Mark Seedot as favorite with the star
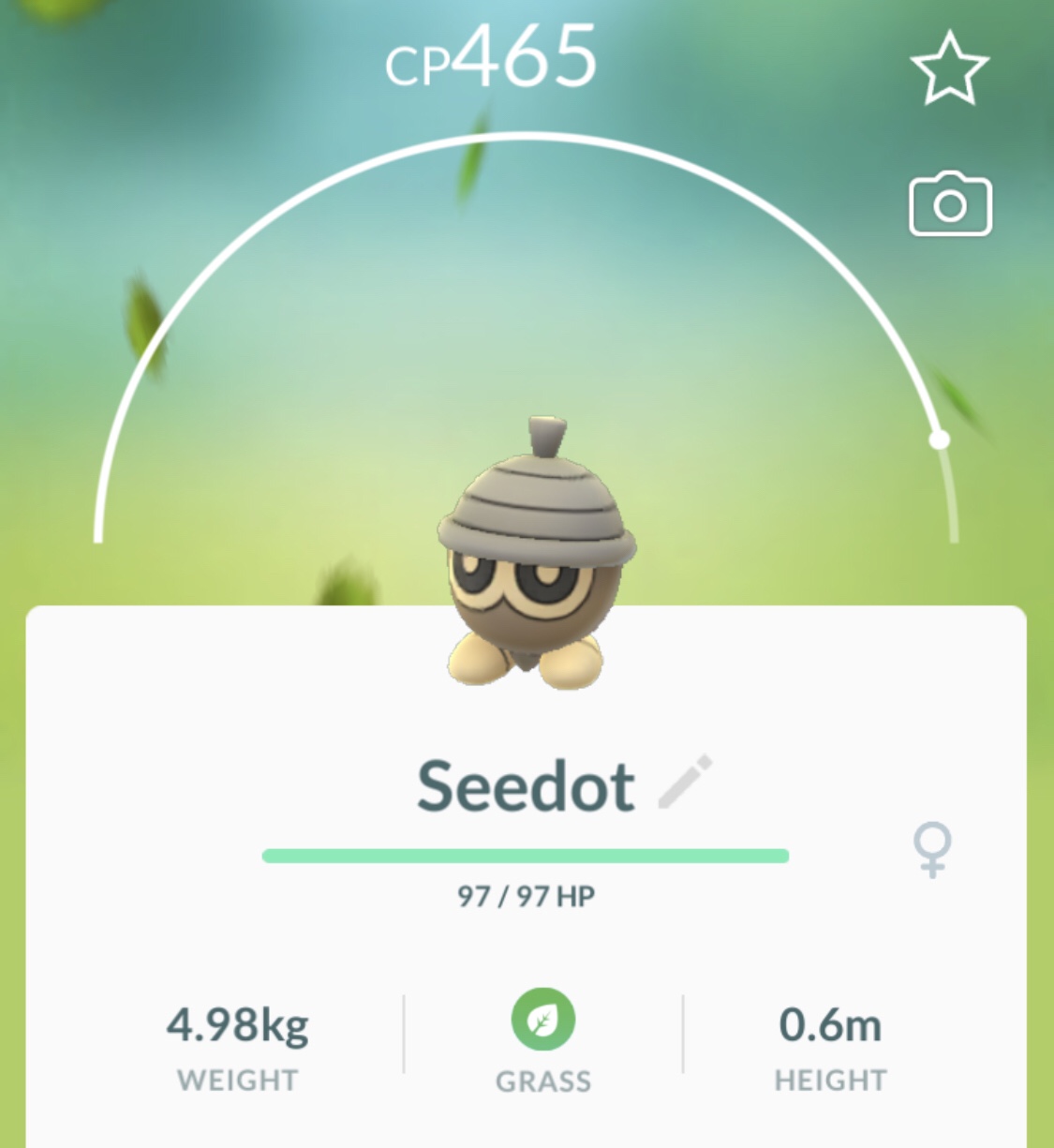The height and width of the screenshot is (1148, 1054). point(949,68)
